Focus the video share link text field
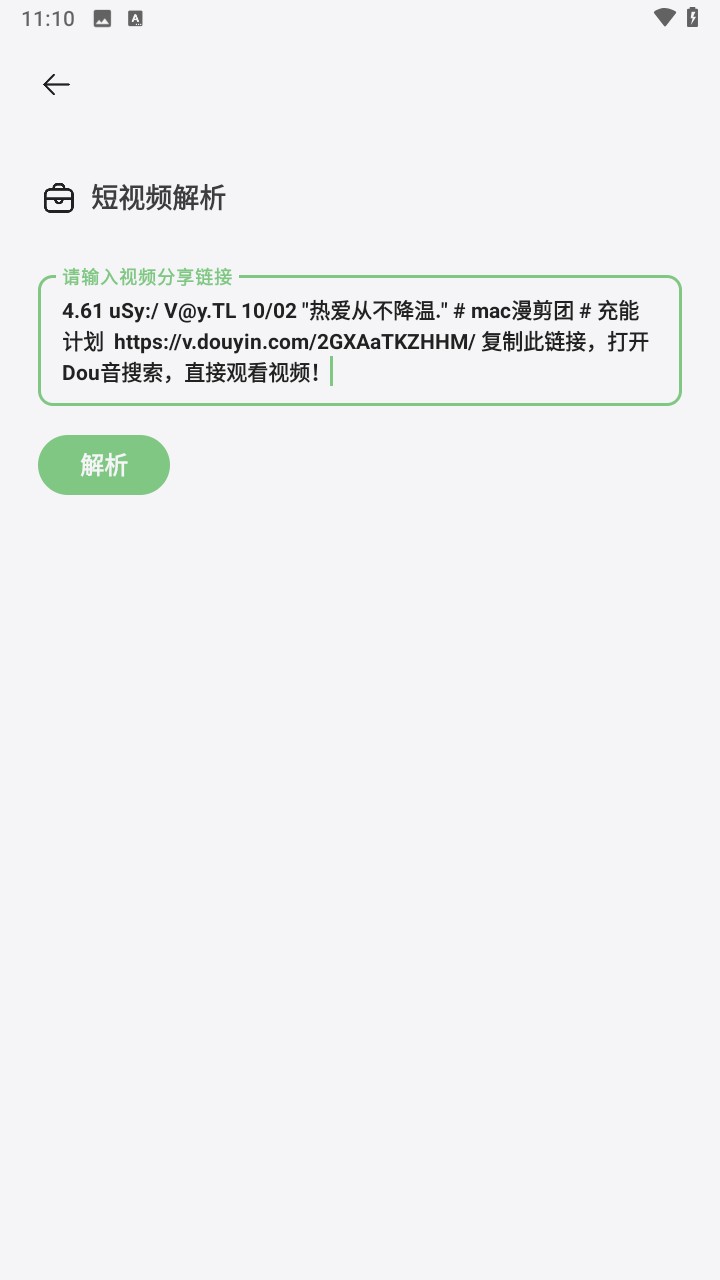Screen dimensions: 720x1280 click(359, 341)
